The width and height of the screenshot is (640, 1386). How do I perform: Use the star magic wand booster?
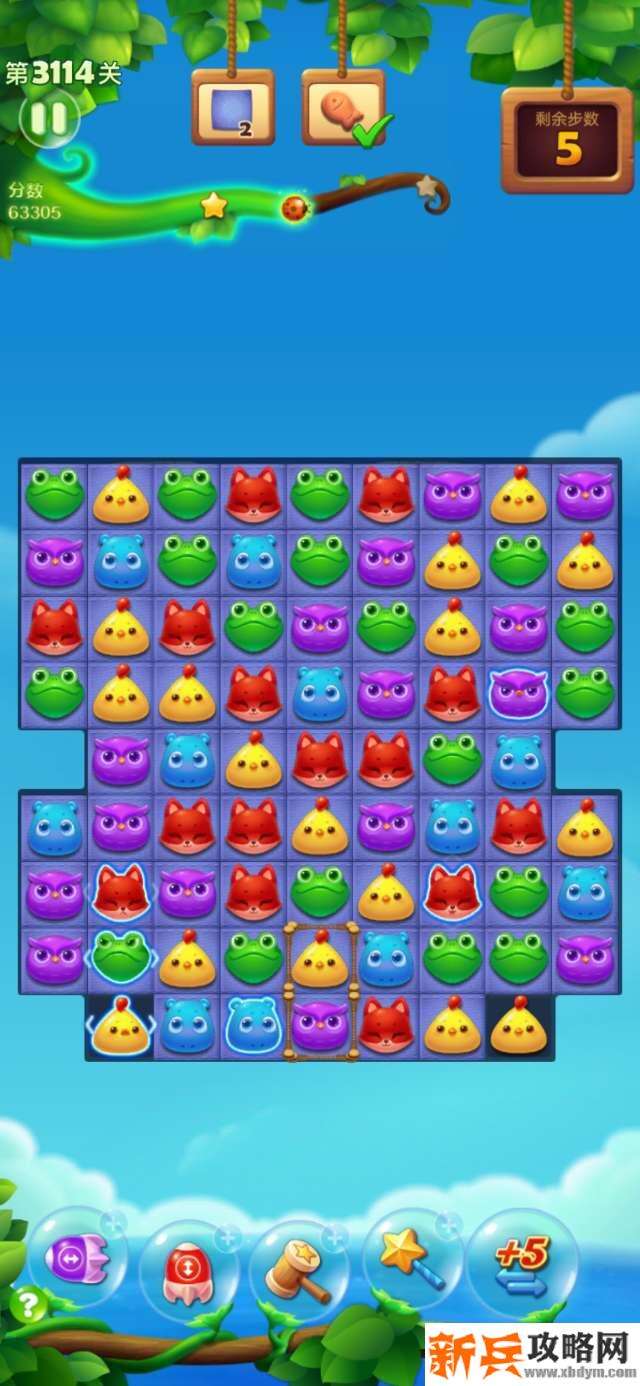click(411, 1258)
